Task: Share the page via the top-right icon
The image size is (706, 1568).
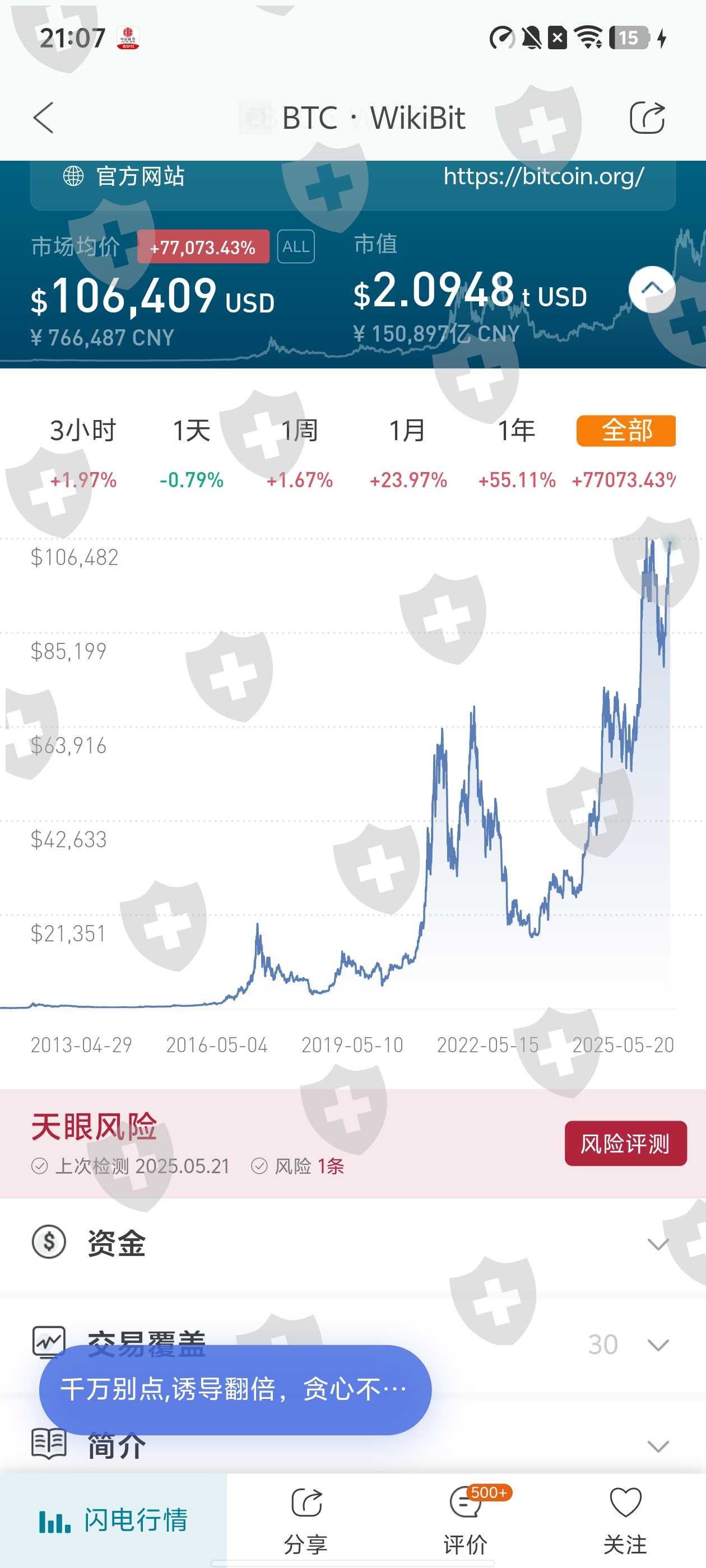Action: (x=646, y=118)
